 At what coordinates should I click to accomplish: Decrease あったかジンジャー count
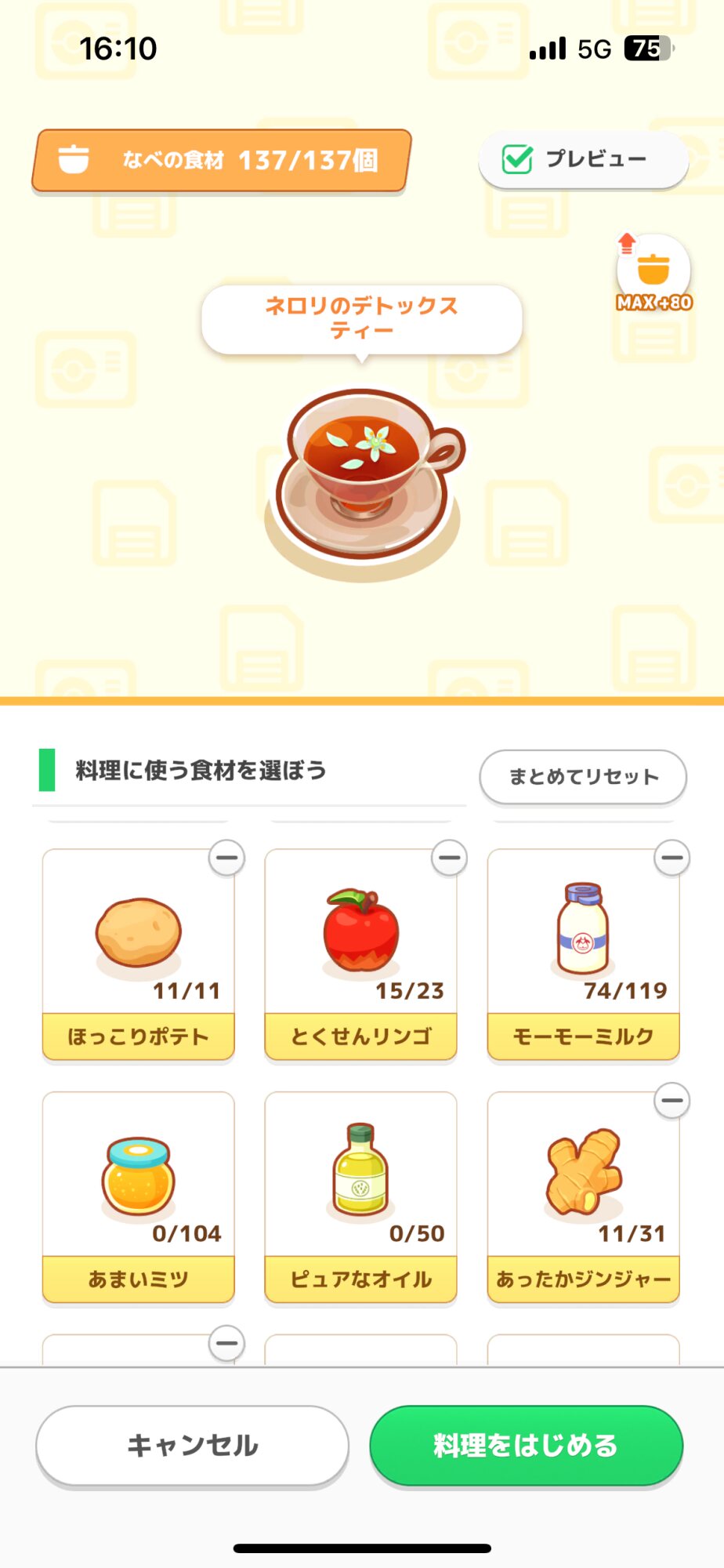click(x=672, y=1101)
